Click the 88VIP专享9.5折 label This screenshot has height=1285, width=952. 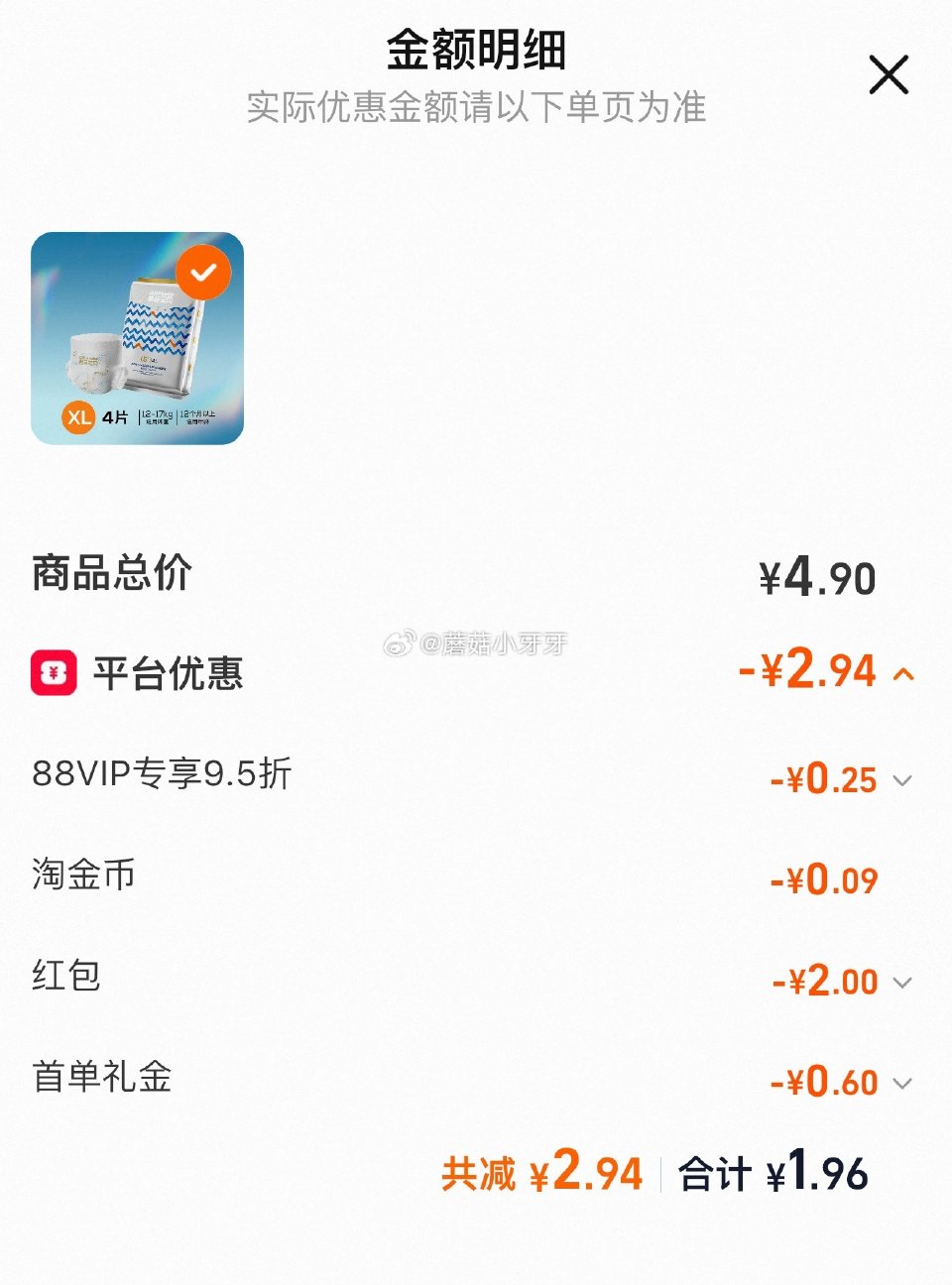[159, 776]
